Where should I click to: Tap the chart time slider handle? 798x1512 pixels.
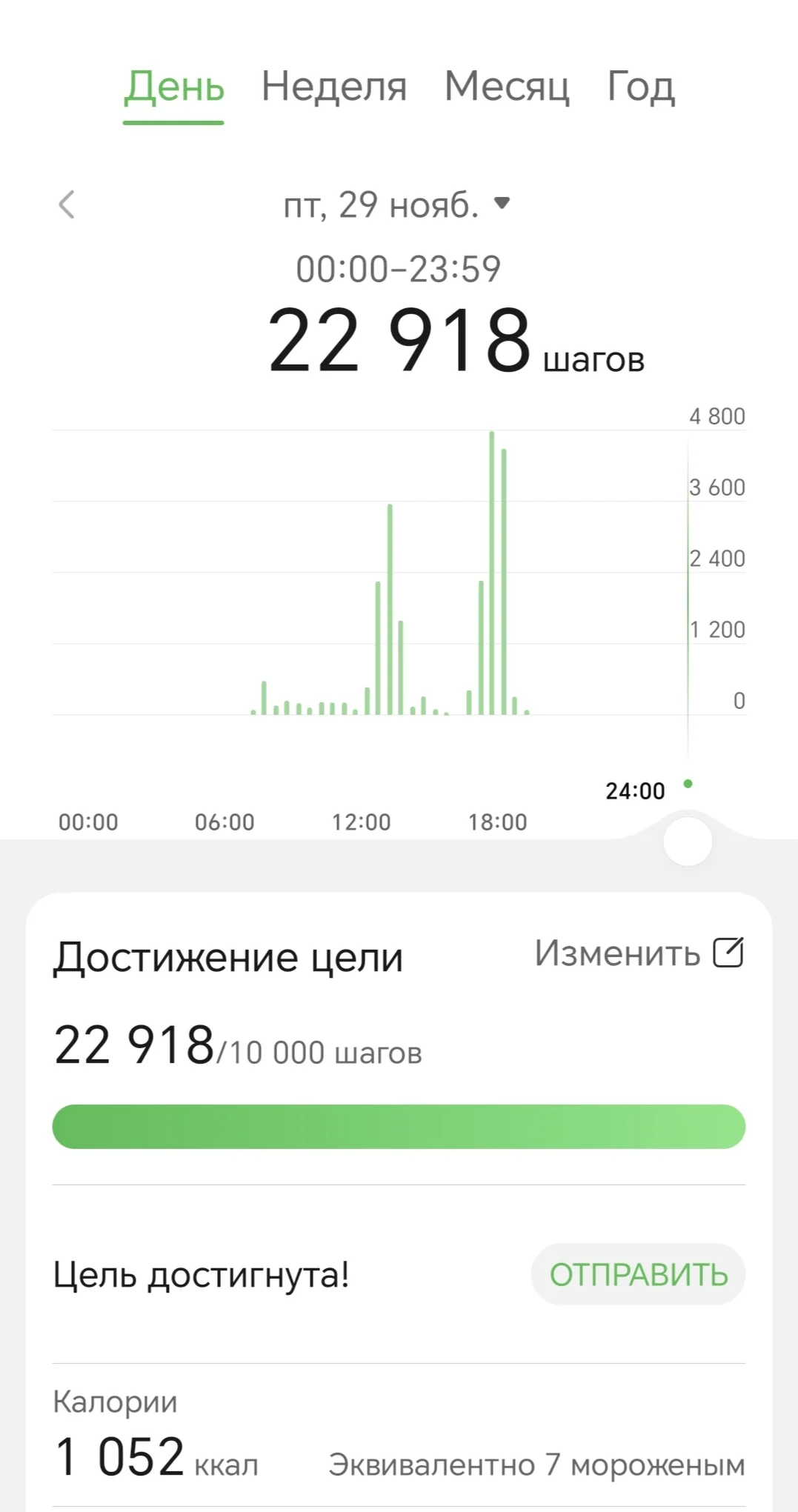pyautogui.click(x=688, y=842)
